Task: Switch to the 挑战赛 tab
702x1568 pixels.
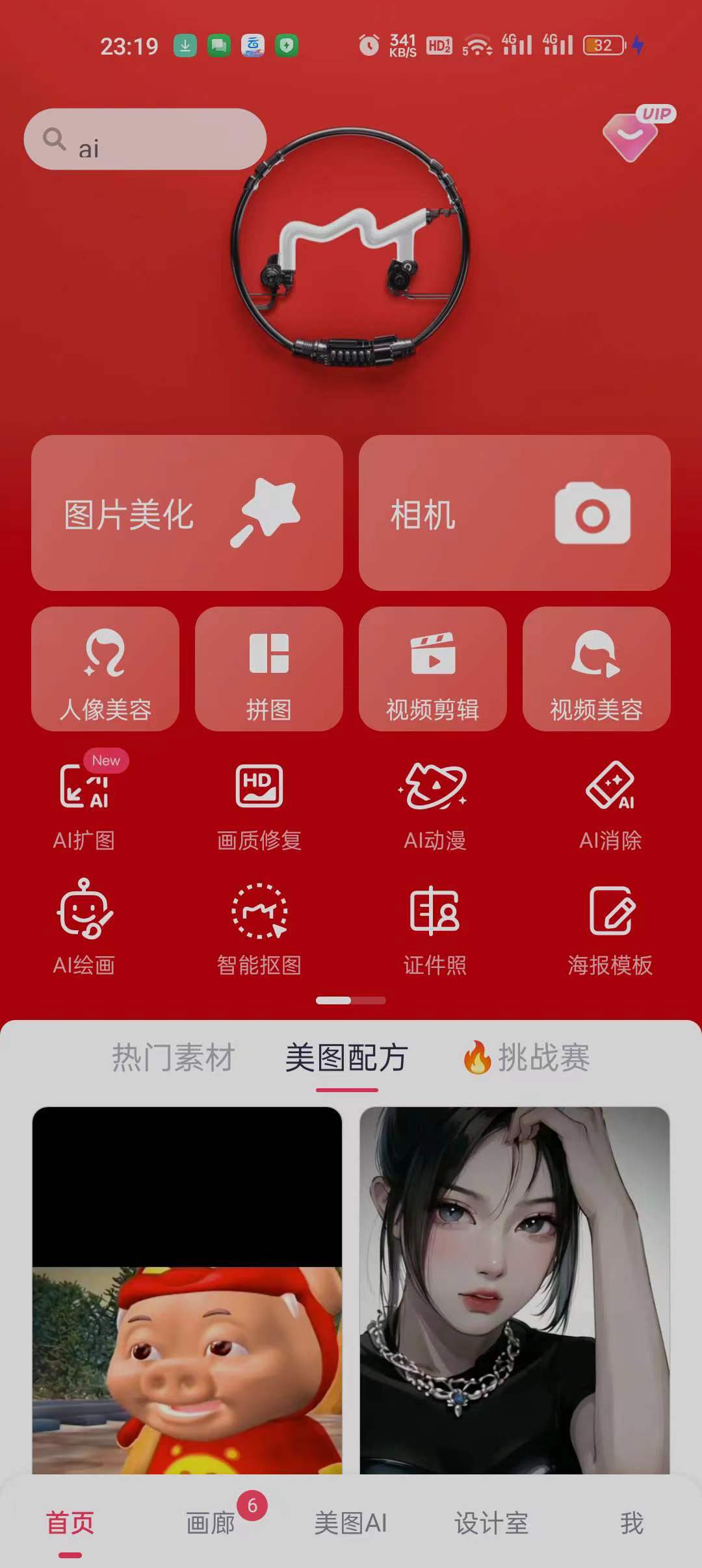Action: (x=528, y=1058)
